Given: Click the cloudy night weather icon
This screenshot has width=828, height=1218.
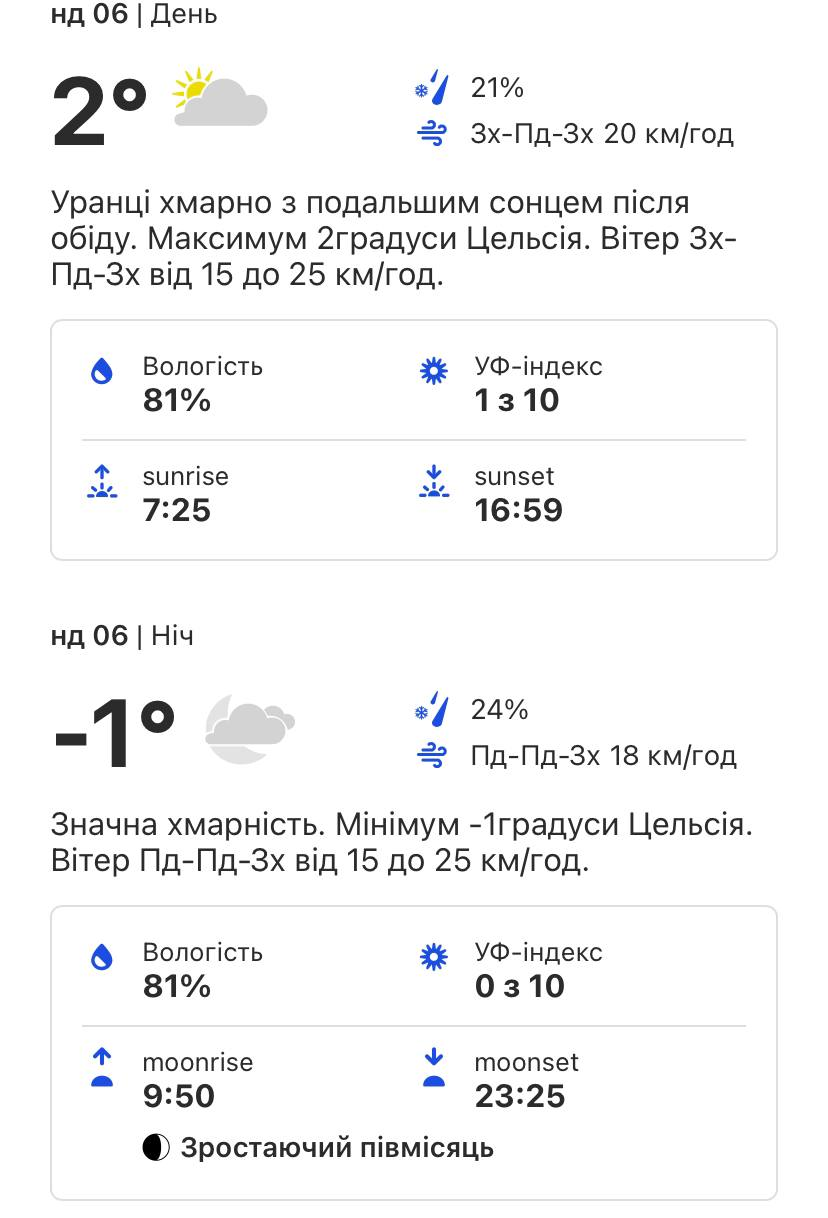Looking at the screenshot, I should tap(249, 729).
